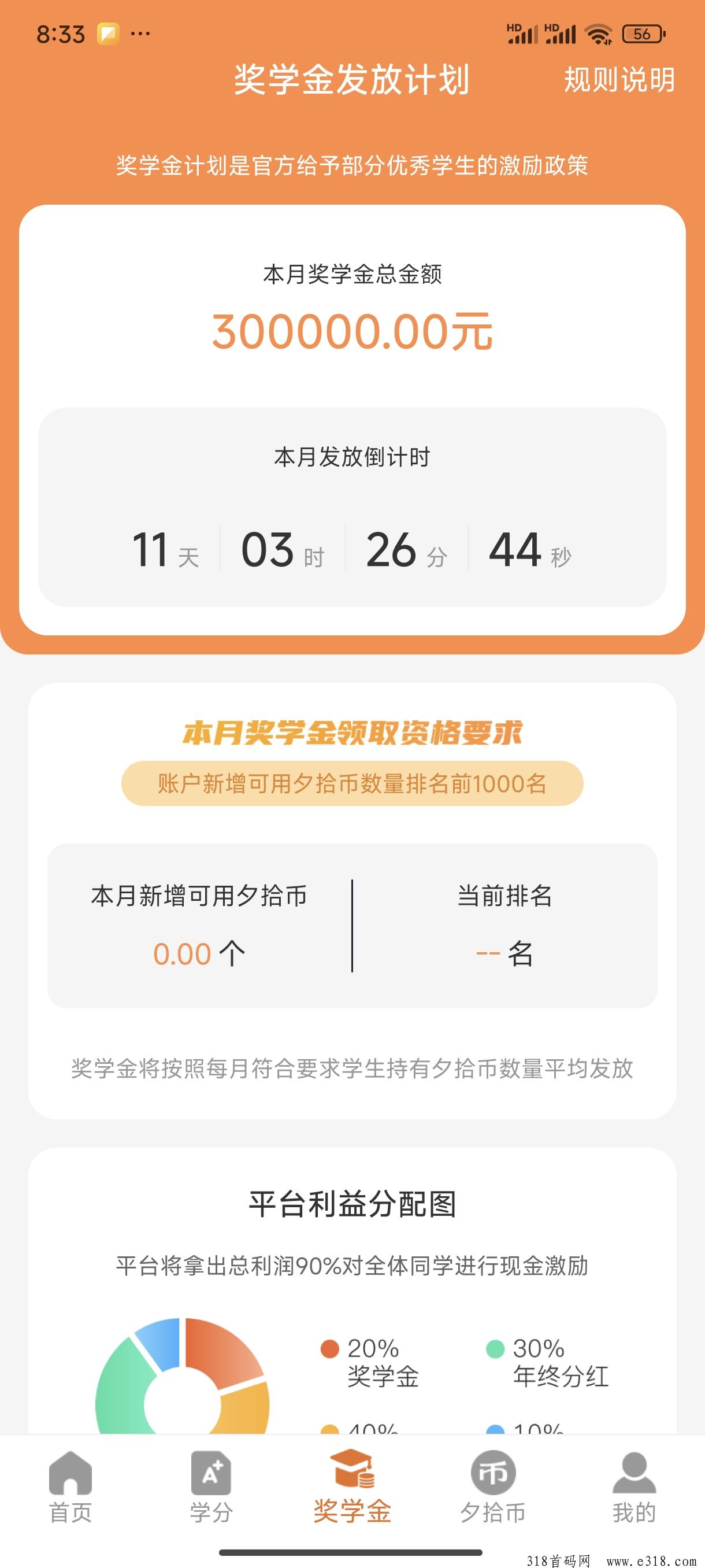Open the 规则说明 rules explanation
This screenshot has height=1568, width=705.
[x=619, y=80]
